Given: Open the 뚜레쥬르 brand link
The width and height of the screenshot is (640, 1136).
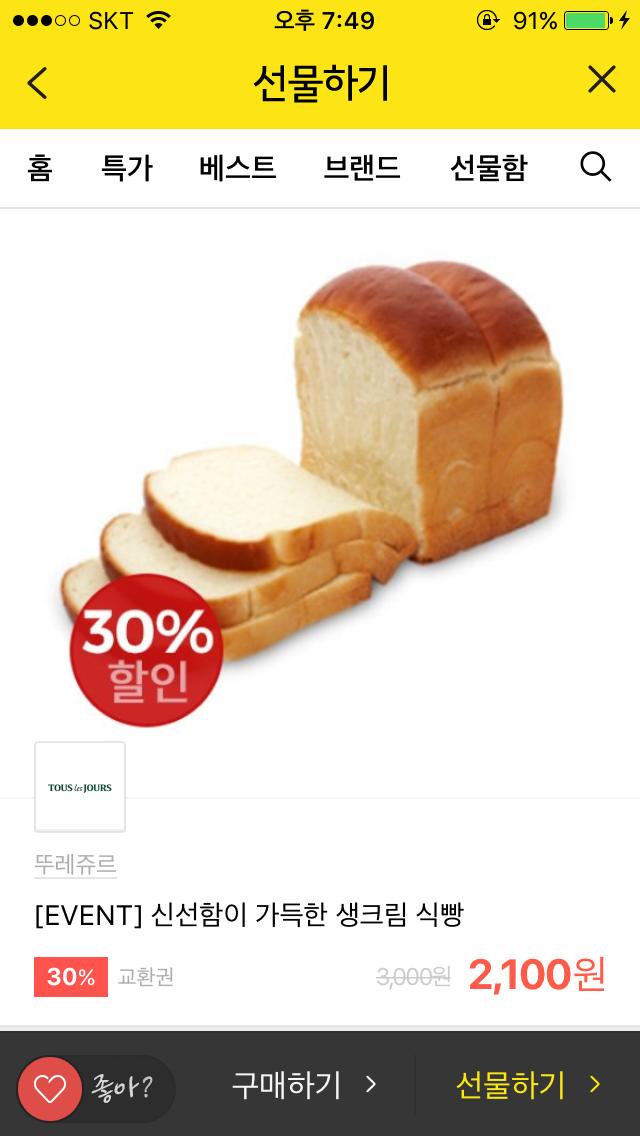Looking at the screenshot, I should 75,864.
